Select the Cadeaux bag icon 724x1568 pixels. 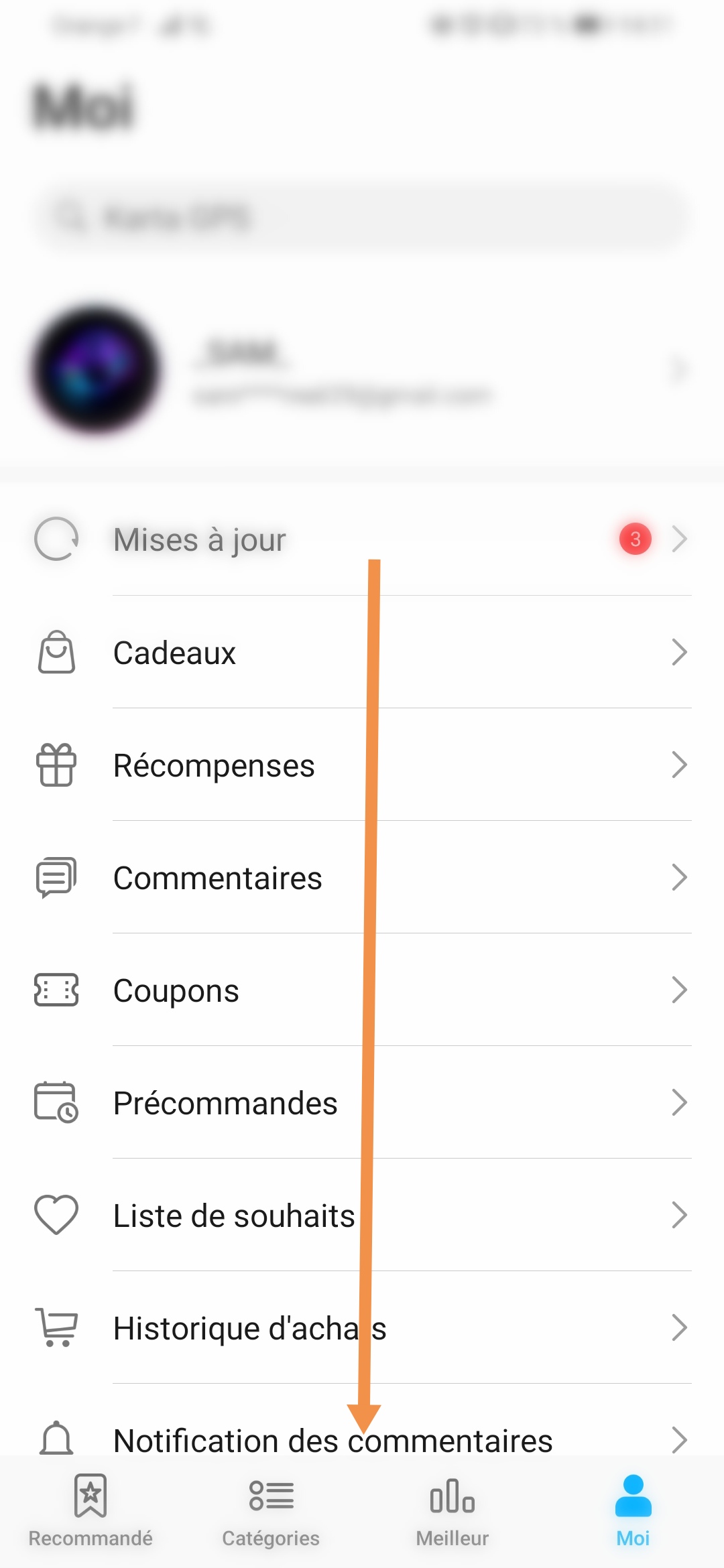coord(56,652)
